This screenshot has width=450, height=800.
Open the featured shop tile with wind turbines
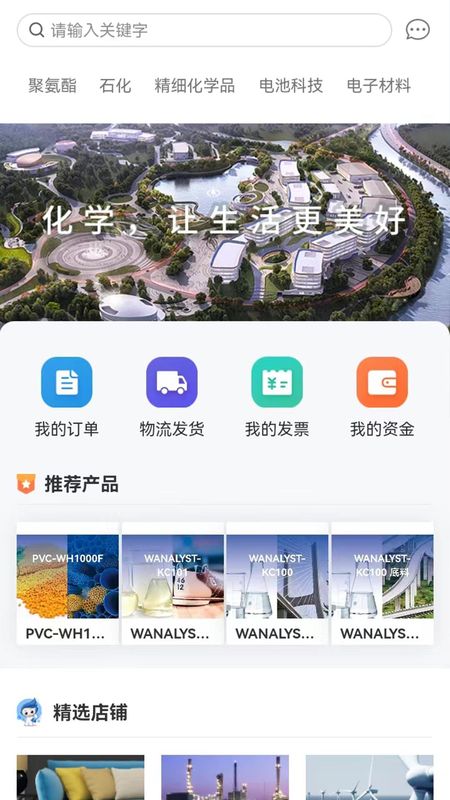click(x=370, y=778)
